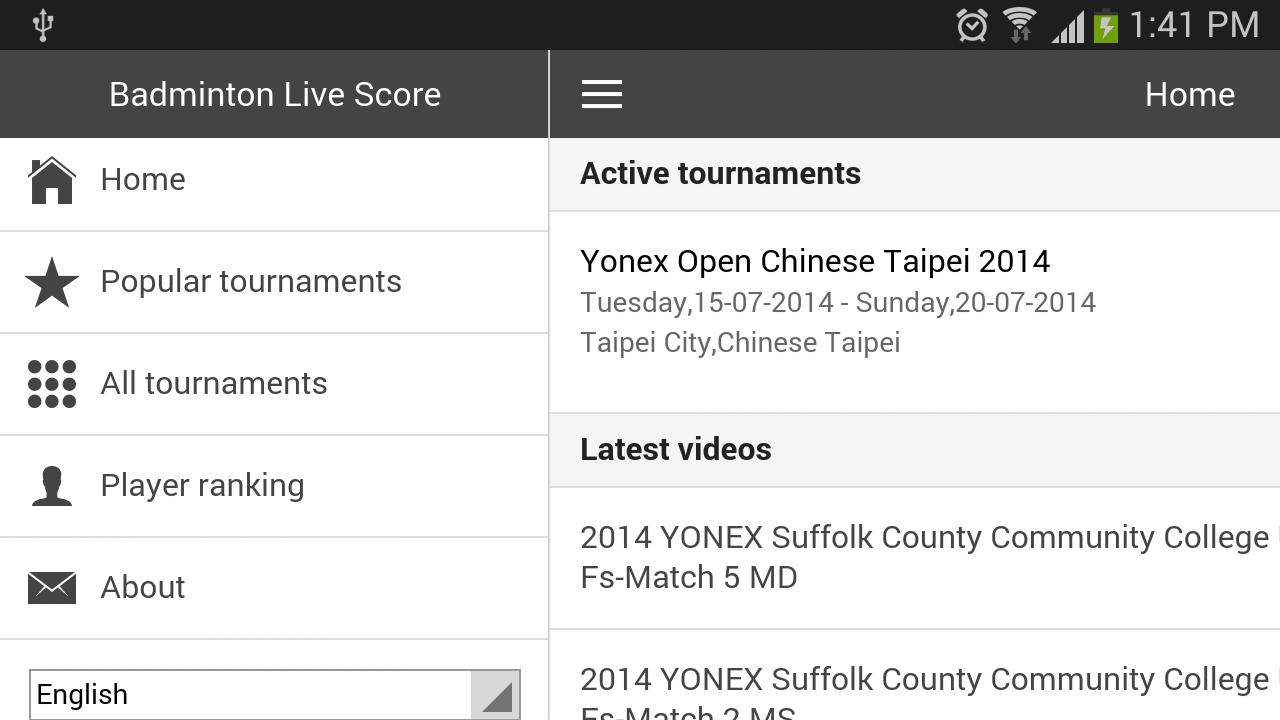The height and width of the screenshot is (720, 1280).
Task: Browse All tournaments
Action: (273, 384)
